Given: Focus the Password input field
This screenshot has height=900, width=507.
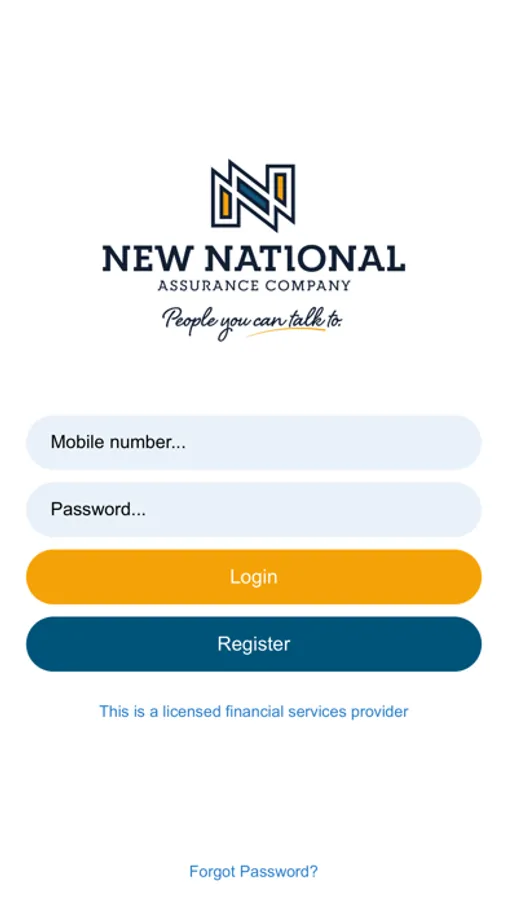Looking at the screenshot, I should [253, 510].
